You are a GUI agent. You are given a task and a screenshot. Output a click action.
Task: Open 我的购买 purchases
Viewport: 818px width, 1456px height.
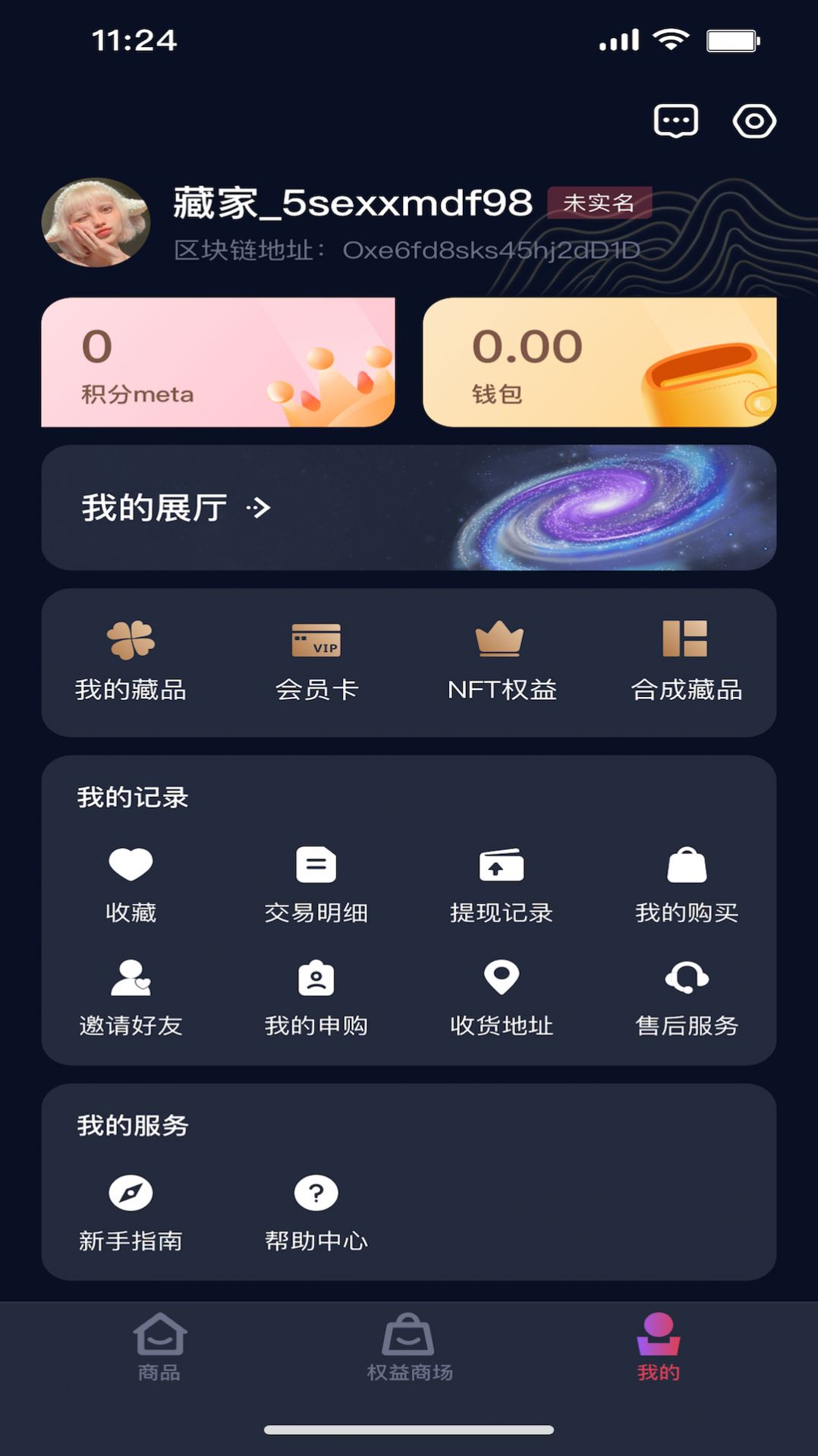(686, 884)
